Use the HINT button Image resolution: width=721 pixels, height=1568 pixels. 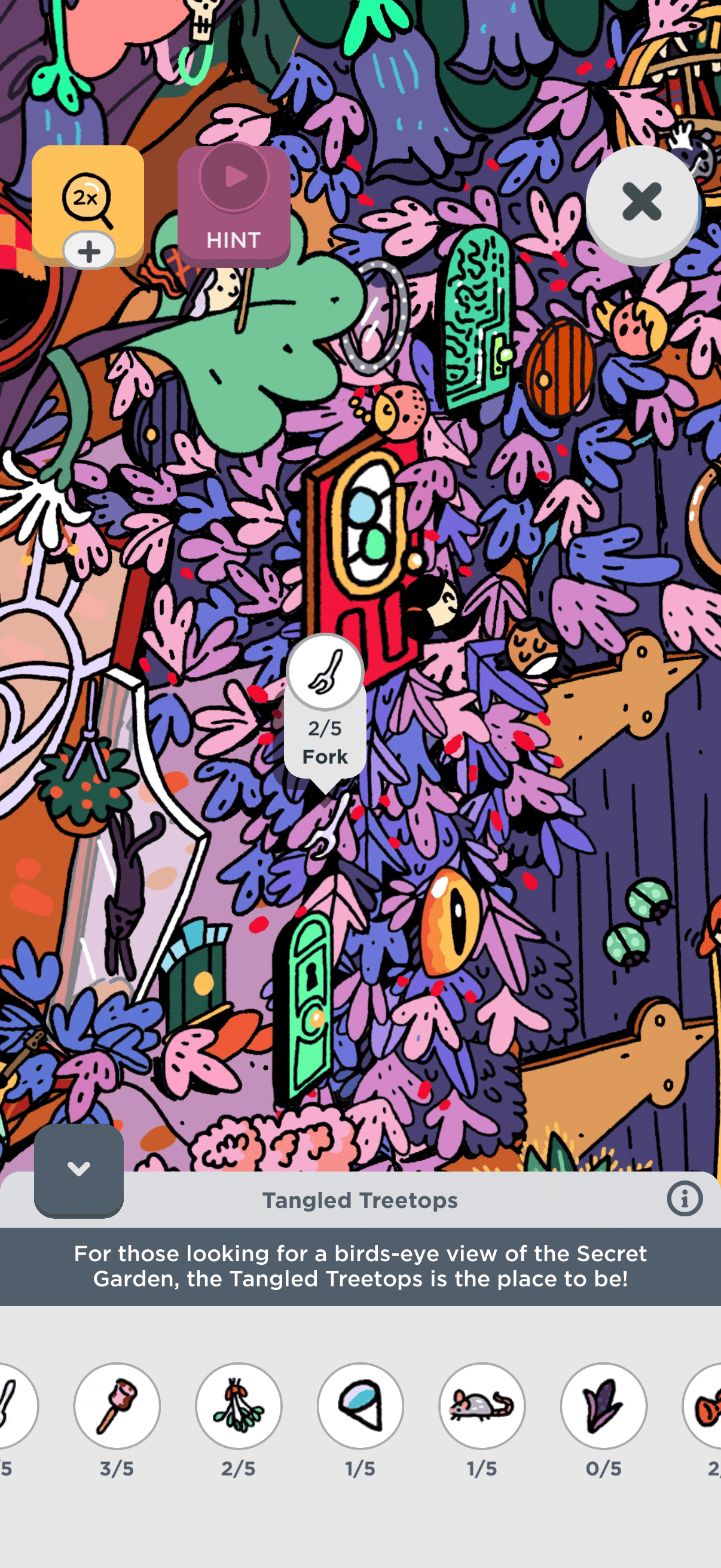click(234, 206)
